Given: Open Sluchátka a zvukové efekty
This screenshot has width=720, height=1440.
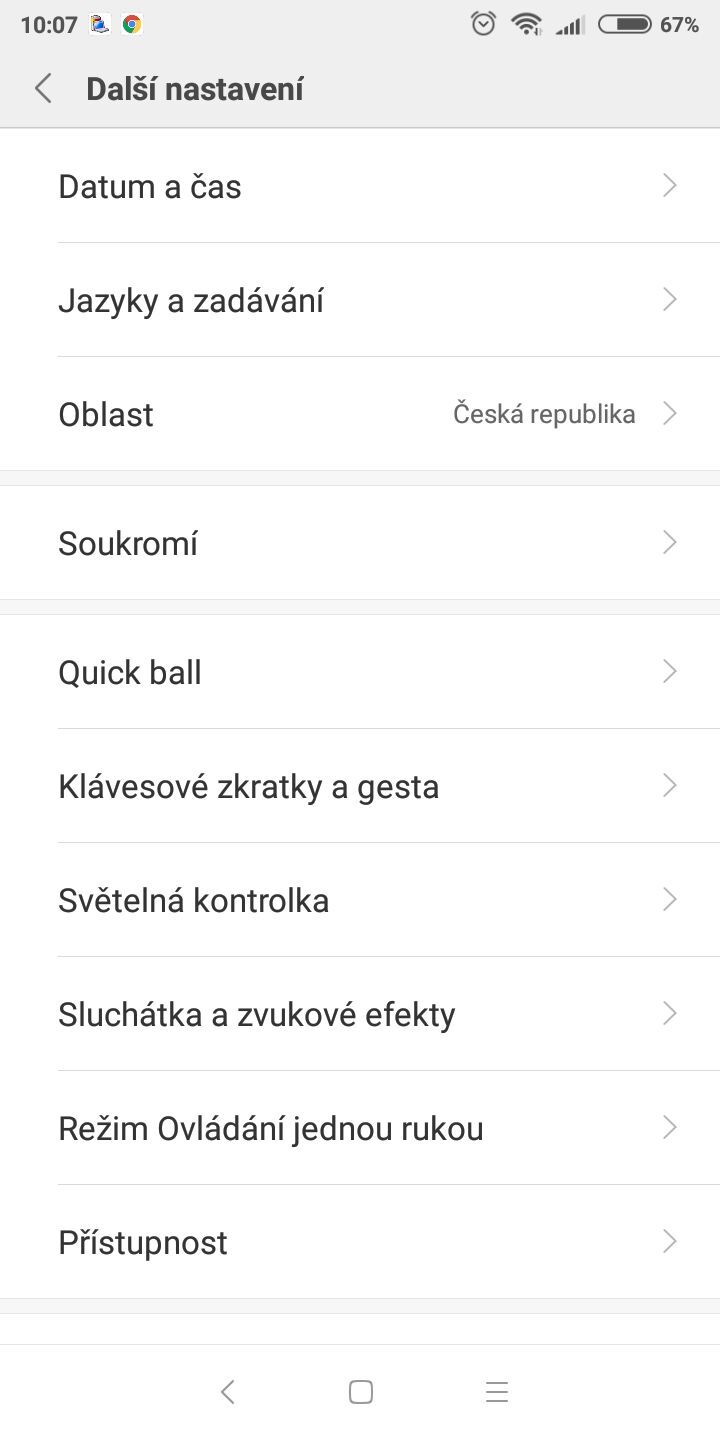Looking at the screenshot, I should [360, 1014].
